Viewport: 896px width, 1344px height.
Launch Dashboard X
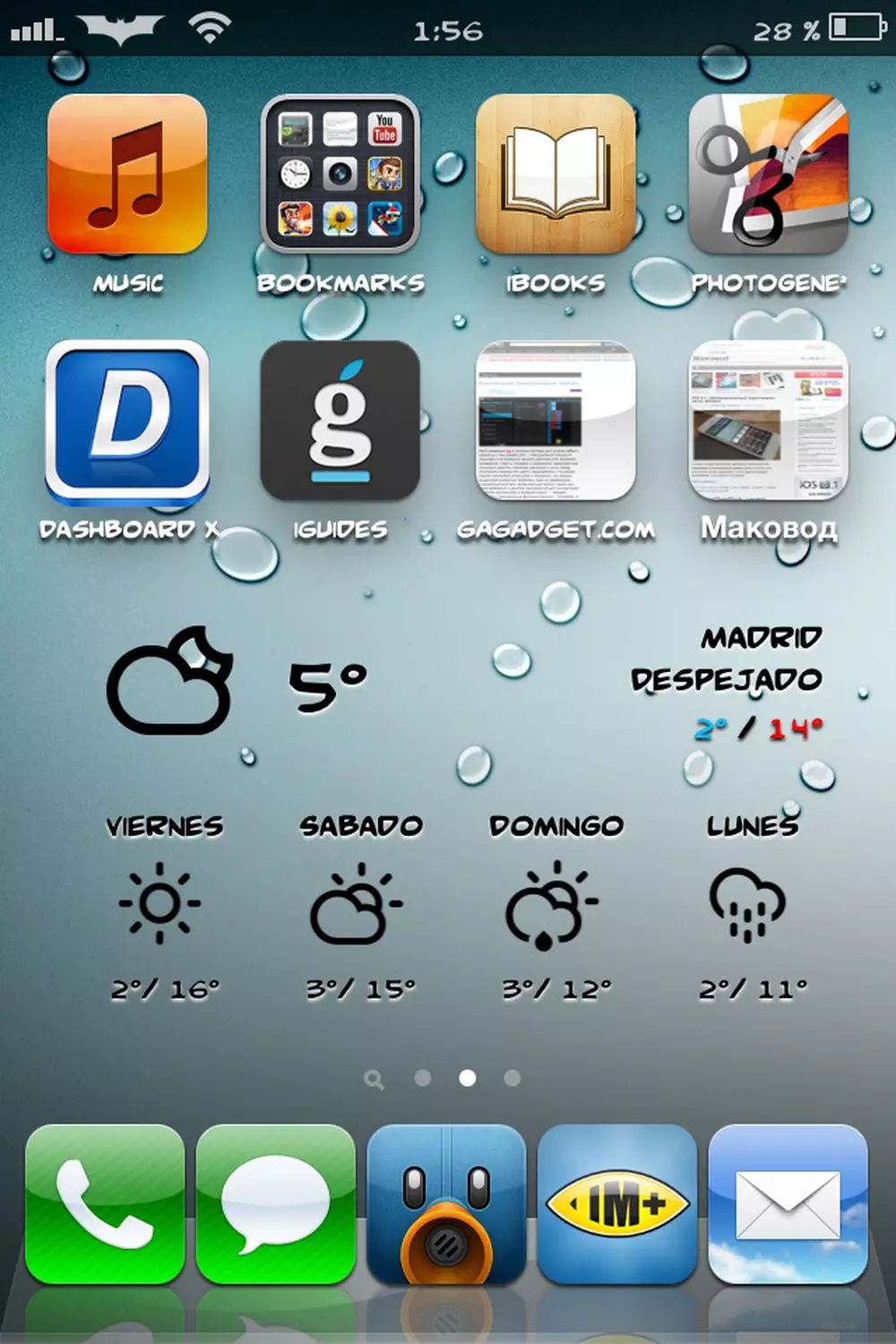(x=127, y=421)
